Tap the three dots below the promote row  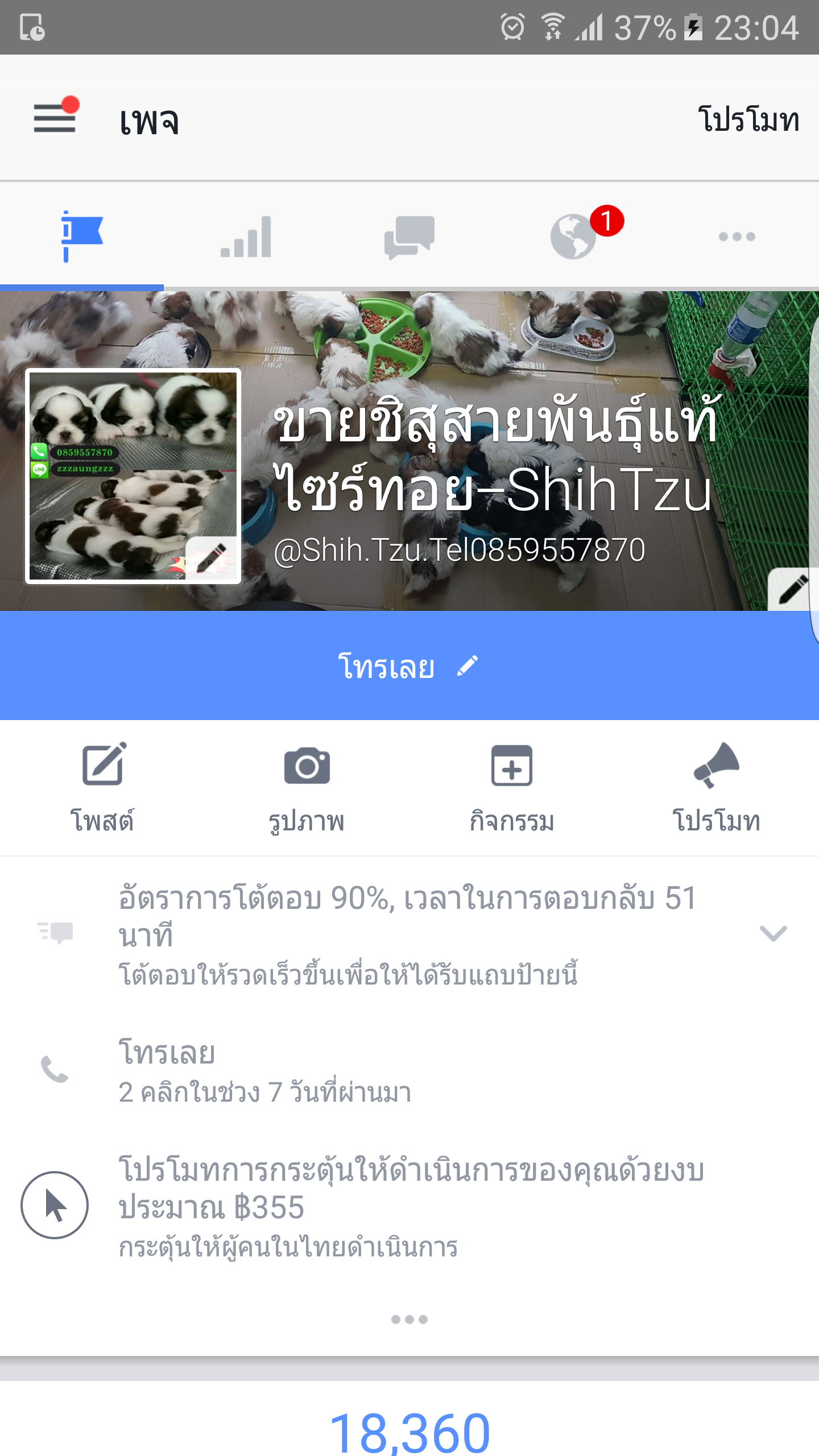[409, 1319]
